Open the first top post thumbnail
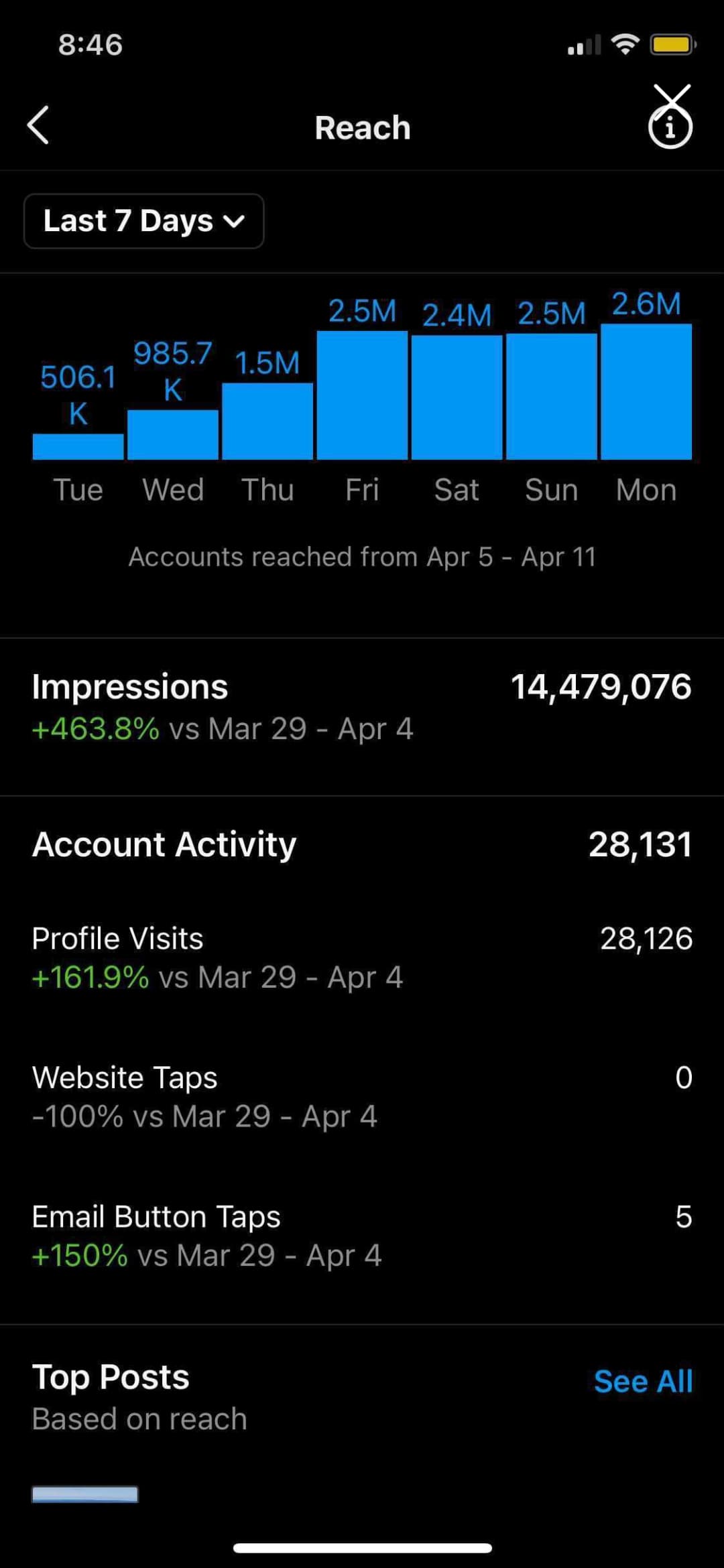The height and width of the screenshot is (1568, 724). click(x=85, y=1494)
